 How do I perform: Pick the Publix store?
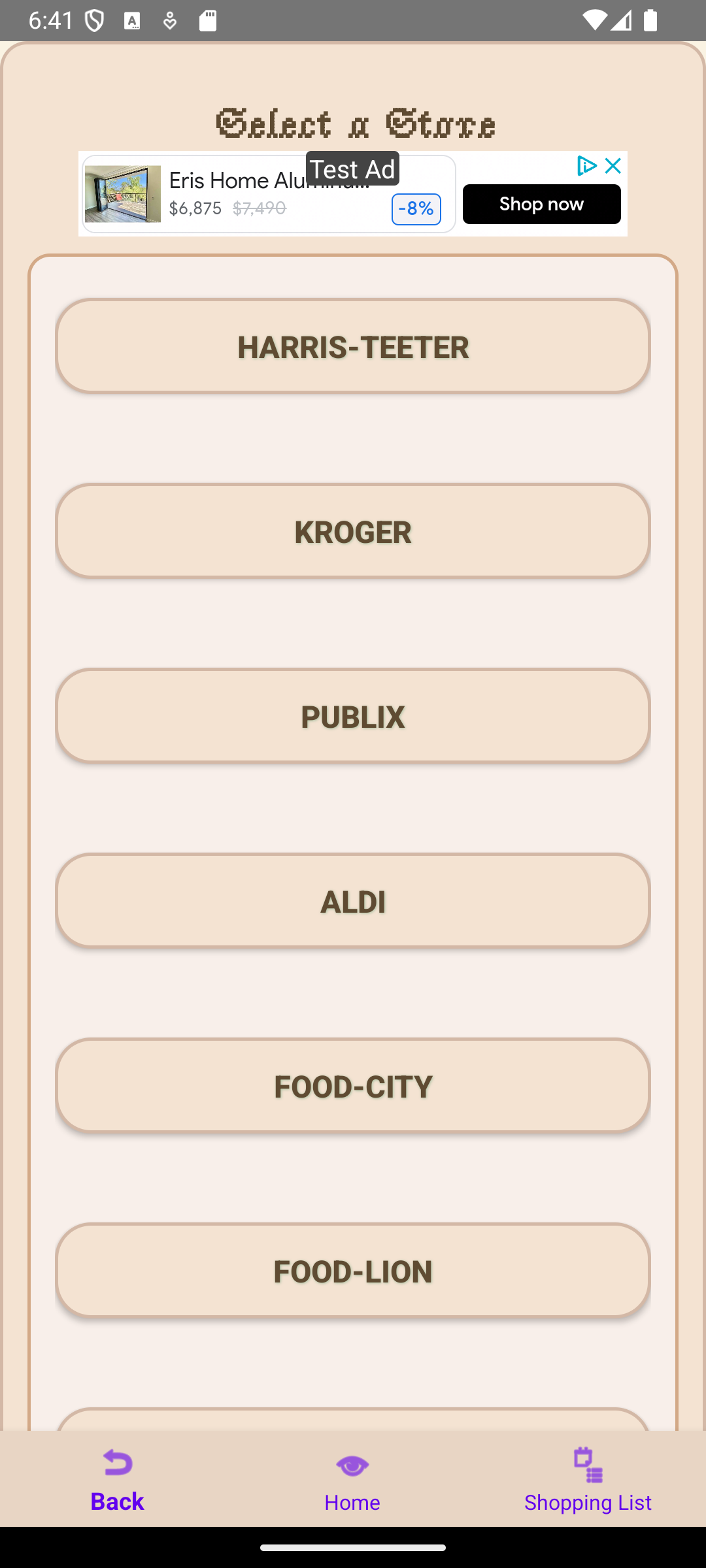[353, 716]
